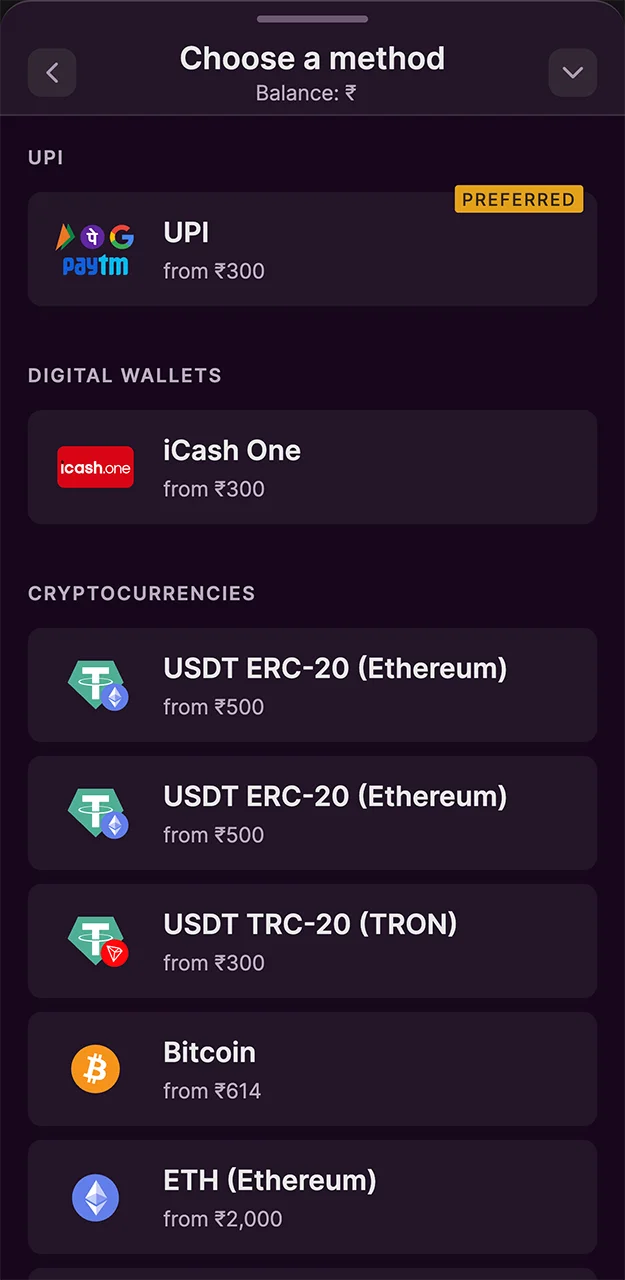This screenshot has width=625, height=1280.
Task: Choose iCash One digital wallet
Action: pos(312,467)
